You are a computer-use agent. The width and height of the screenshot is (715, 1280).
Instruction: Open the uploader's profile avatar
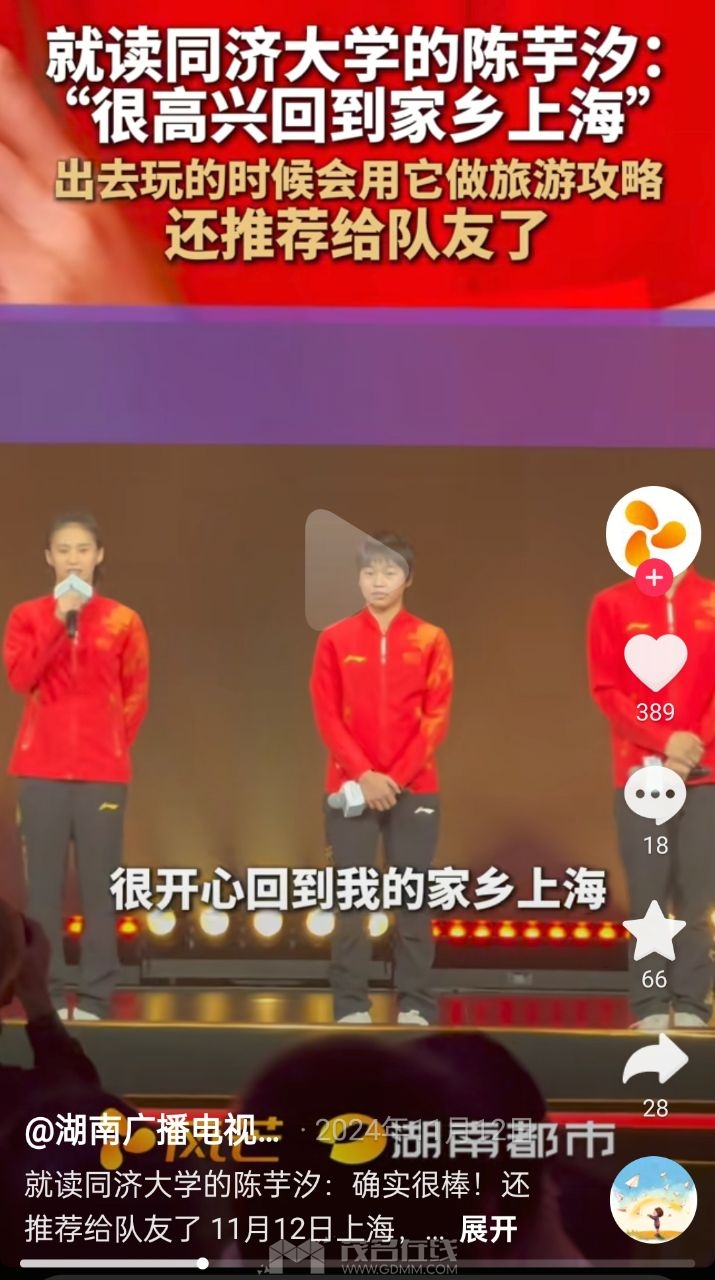[654, 532]
